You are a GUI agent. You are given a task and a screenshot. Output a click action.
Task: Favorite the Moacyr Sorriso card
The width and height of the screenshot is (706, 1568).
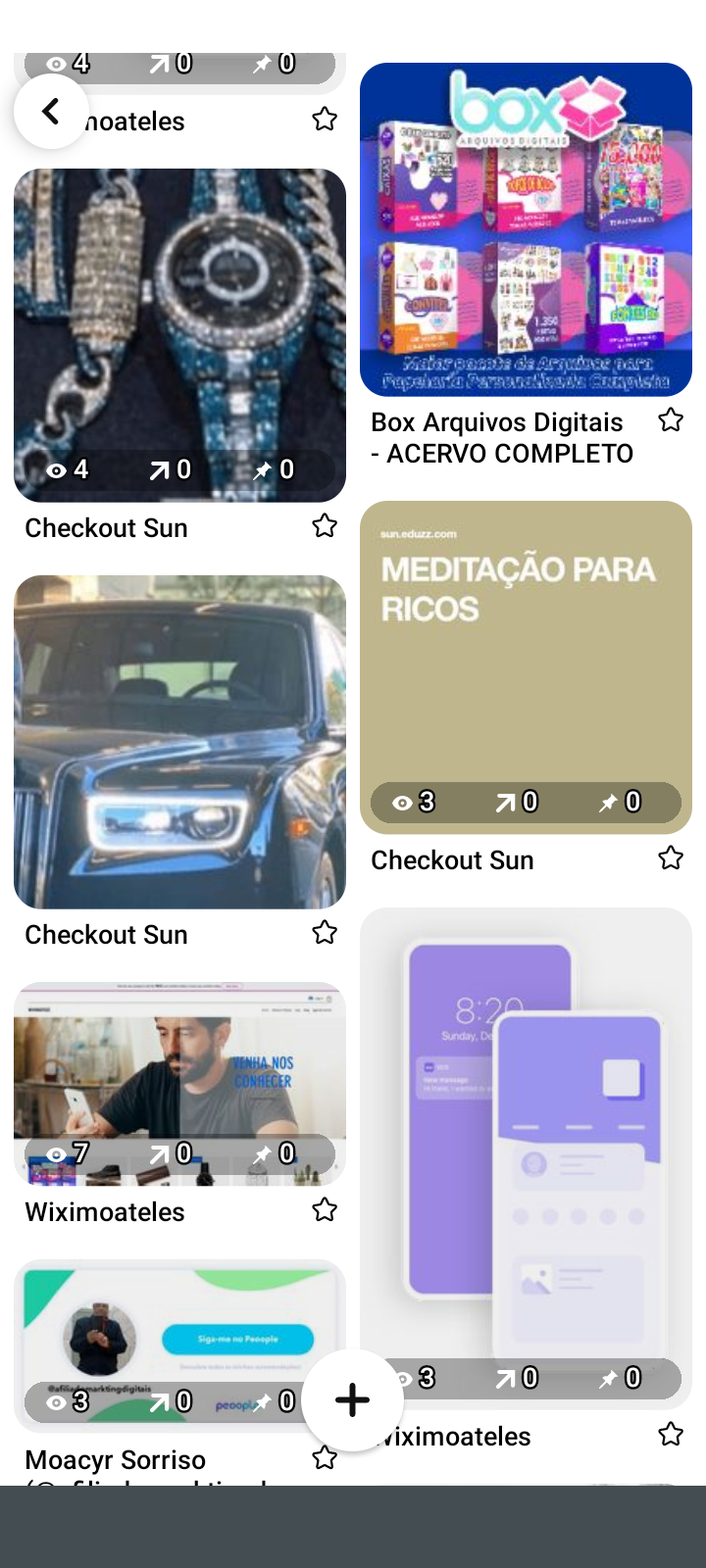pos(325,1458)
